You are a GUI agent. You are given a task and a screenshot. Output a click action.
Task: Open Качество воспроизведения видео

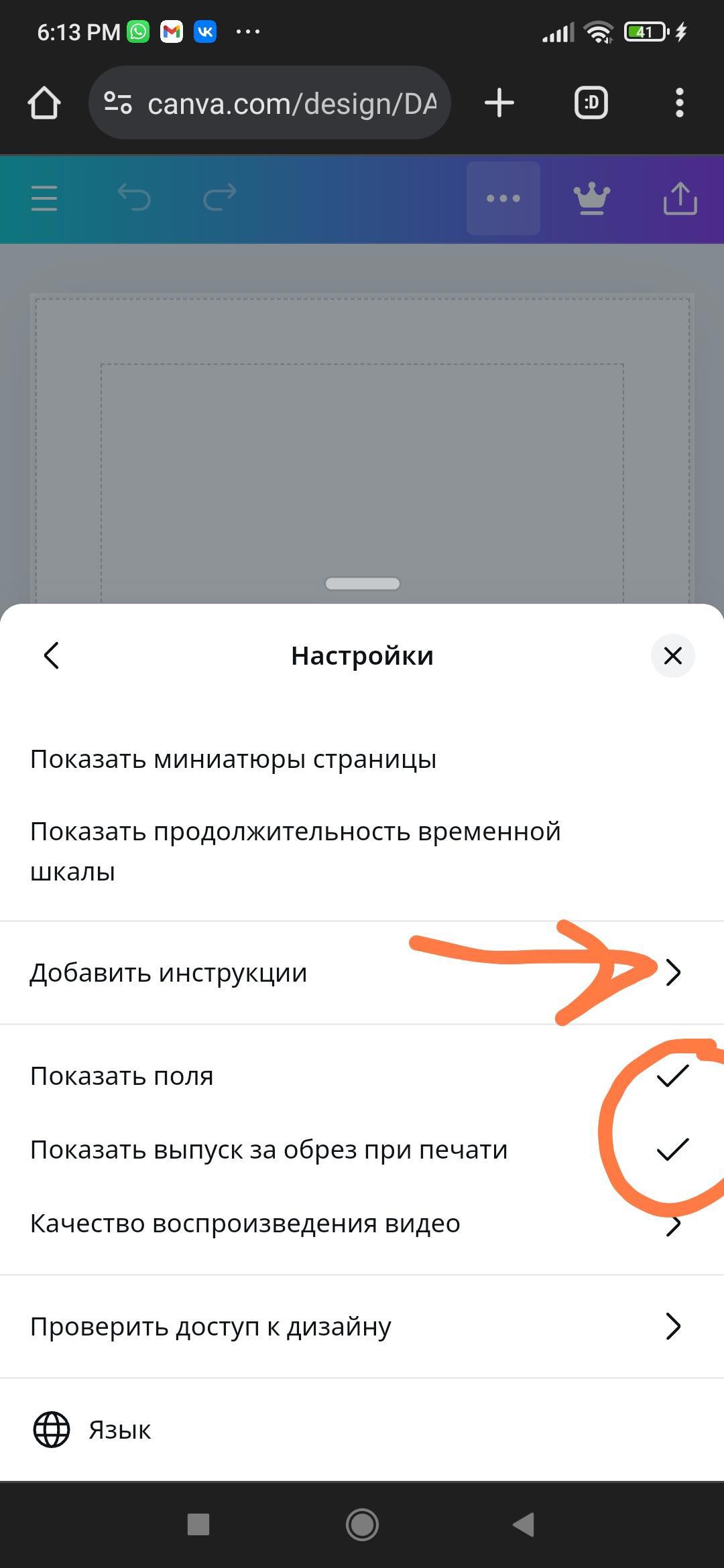pos(362,1224)
